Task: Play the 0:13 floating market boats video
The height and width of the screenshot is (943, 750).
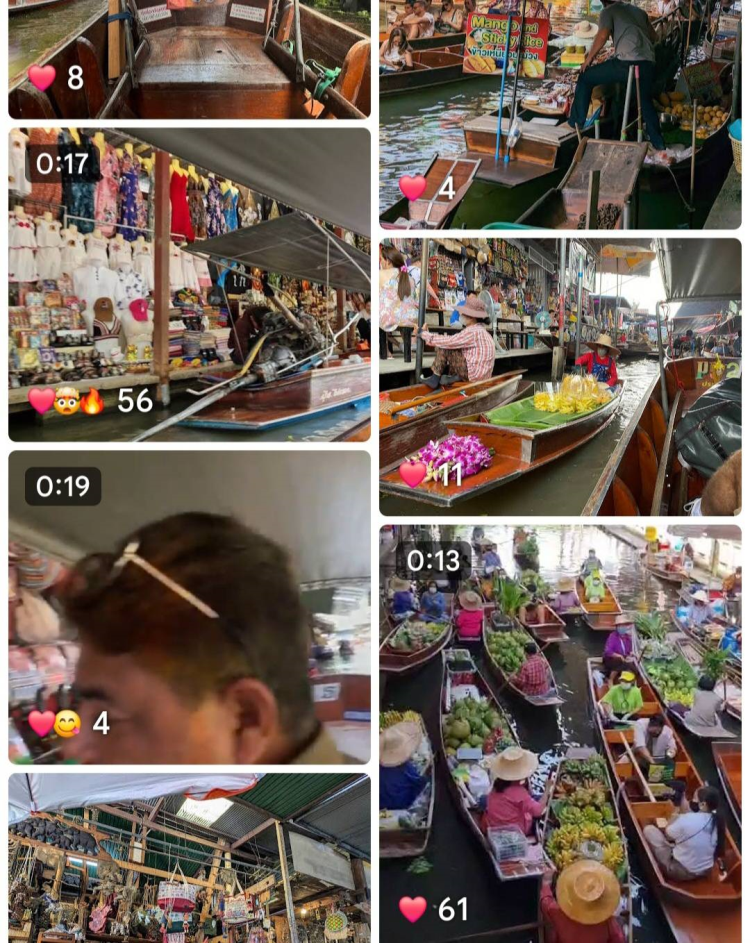Action: click(560, 733)
